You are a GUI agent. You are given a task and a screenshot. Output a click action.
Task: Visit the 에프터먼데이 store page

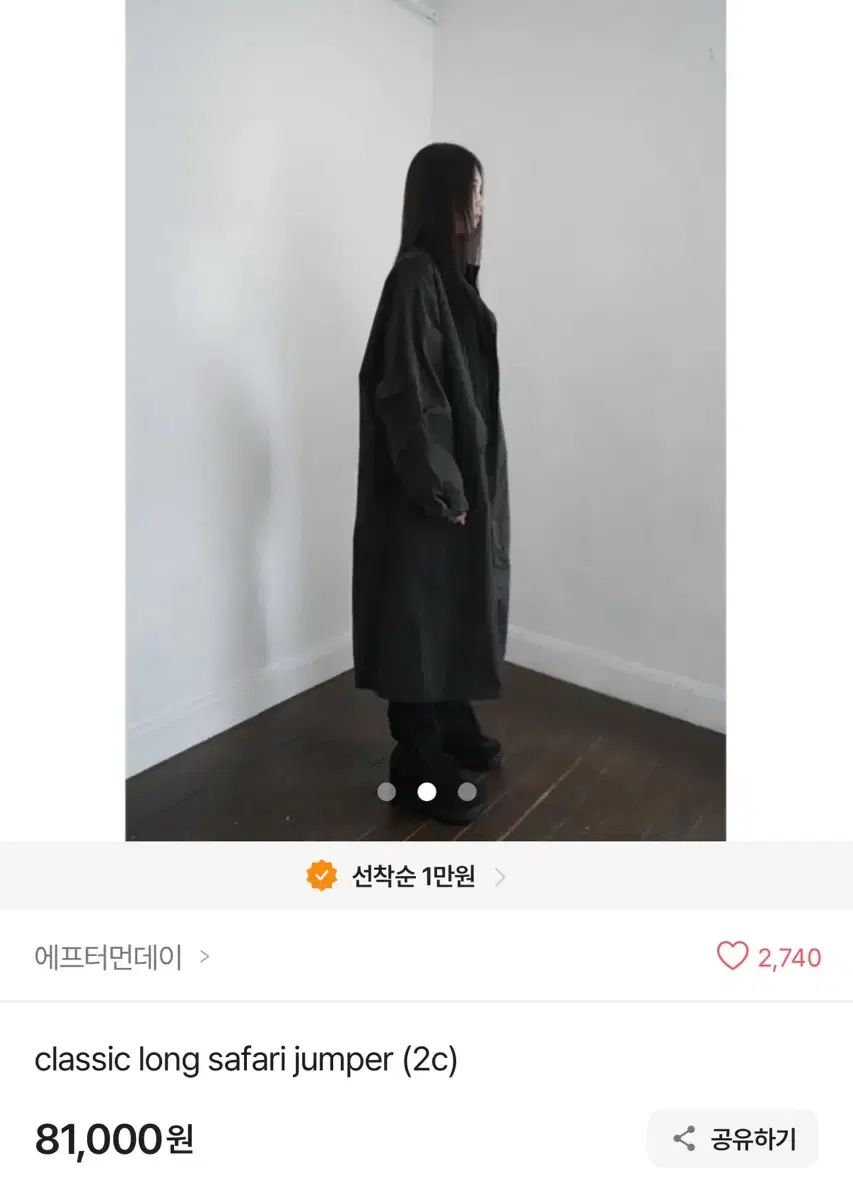(x=121, y=957)
